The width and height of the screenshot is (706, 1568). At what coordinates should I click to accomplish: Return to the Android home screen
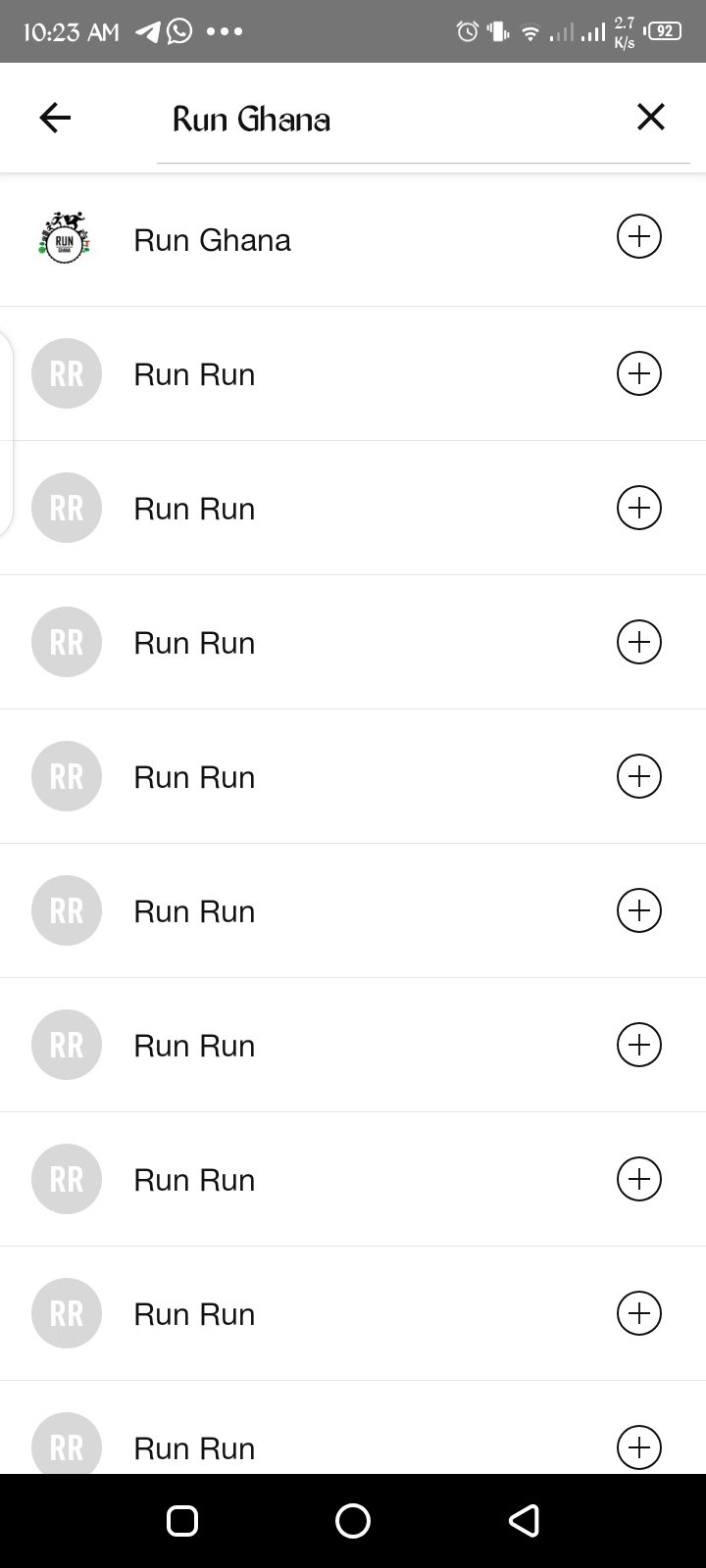click(x=353, y=1520)
